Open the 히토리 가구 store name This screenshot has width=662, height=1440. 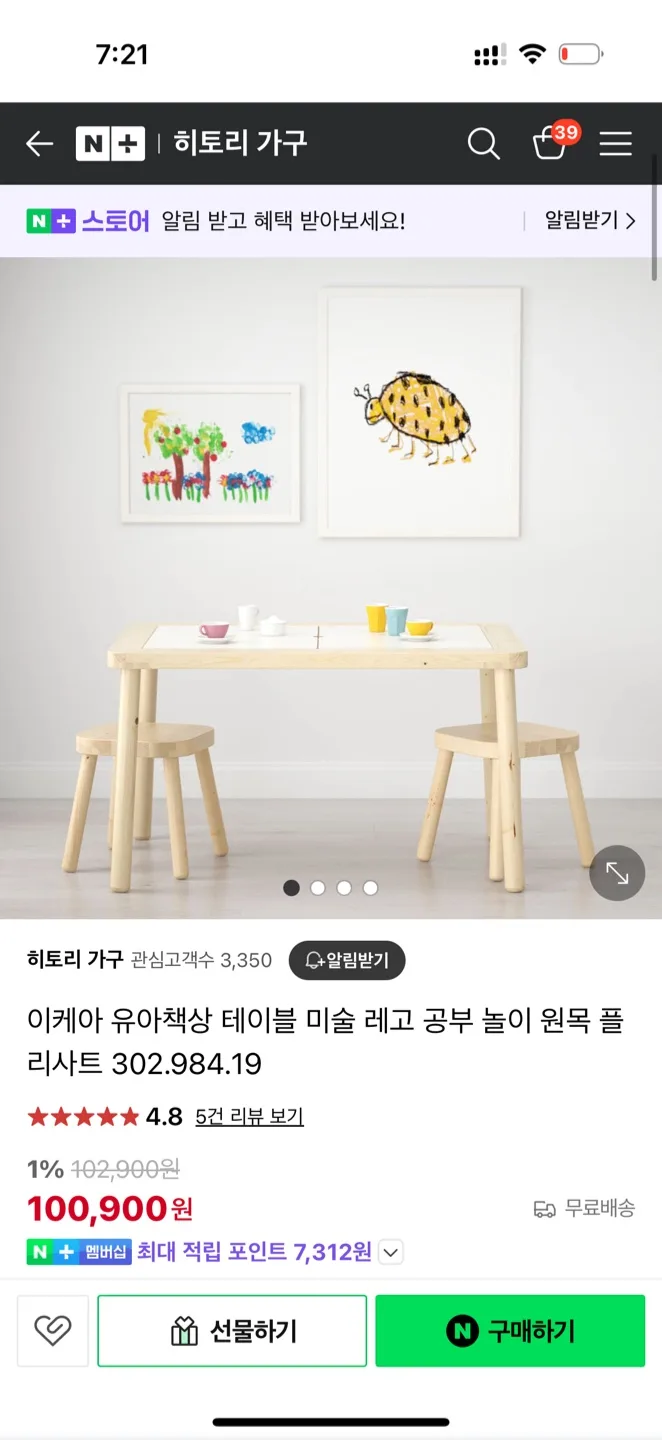click(75, 960)
